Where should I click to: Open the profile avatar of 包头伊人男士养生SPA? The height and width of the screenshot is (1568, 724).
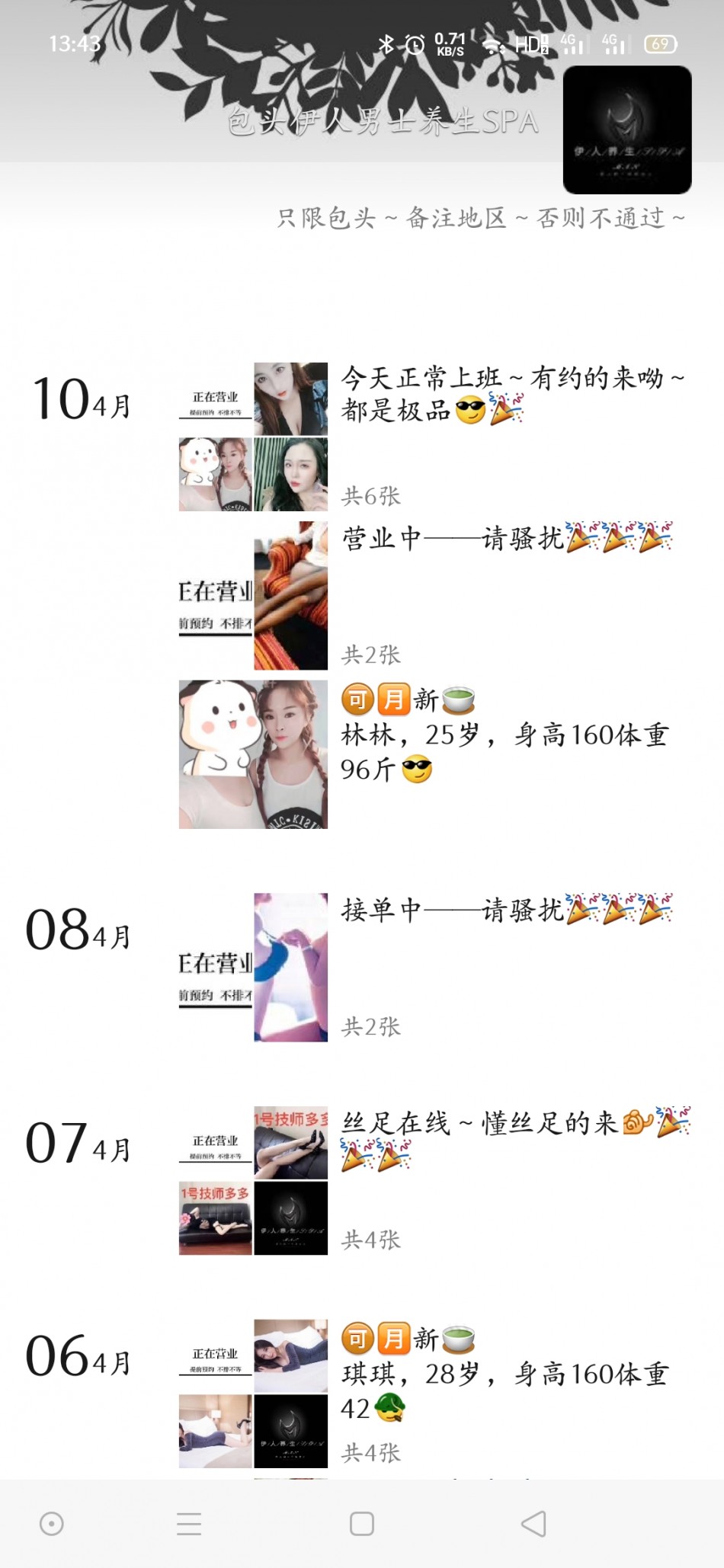627,130
